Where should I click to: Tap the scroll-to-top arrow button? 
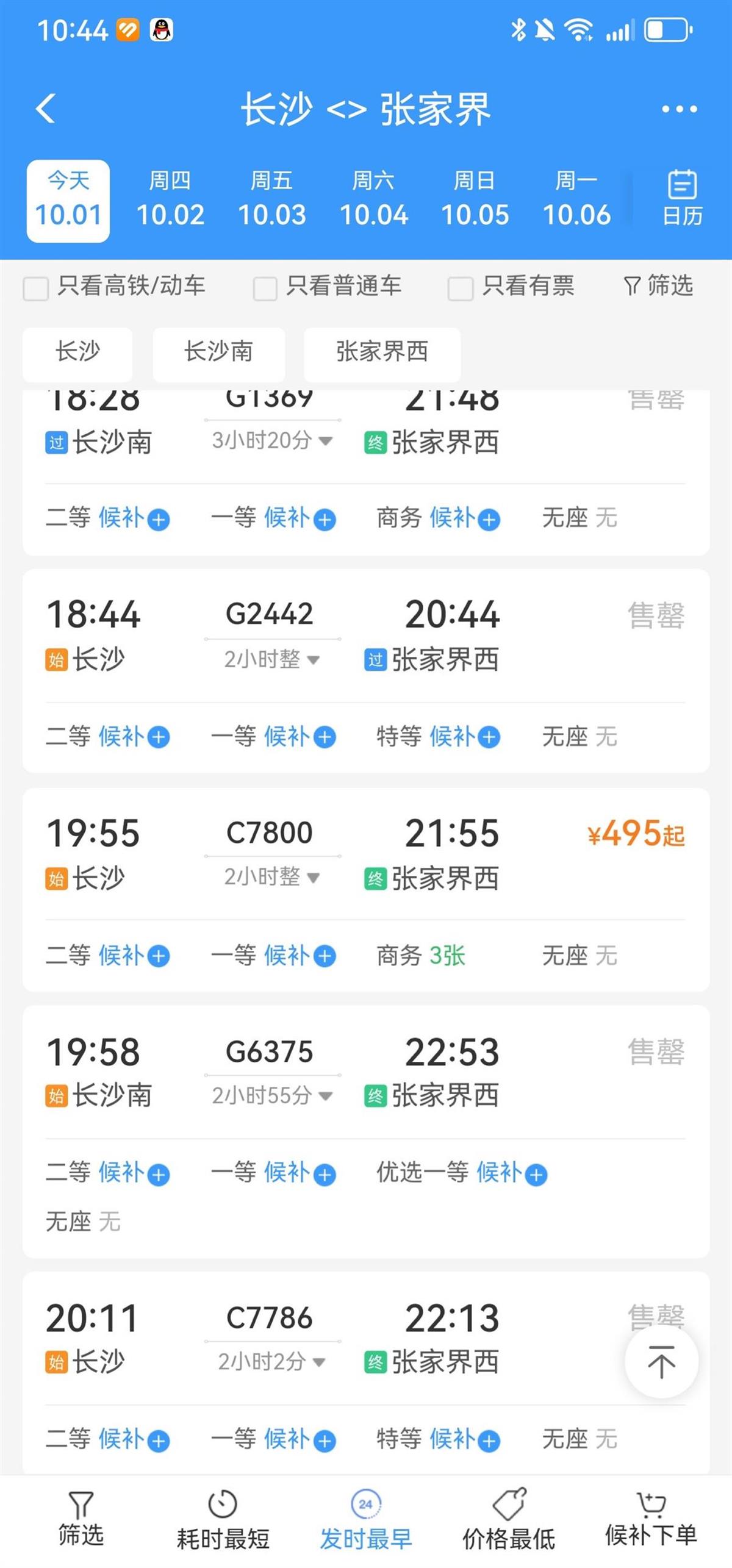point(661,1361)
